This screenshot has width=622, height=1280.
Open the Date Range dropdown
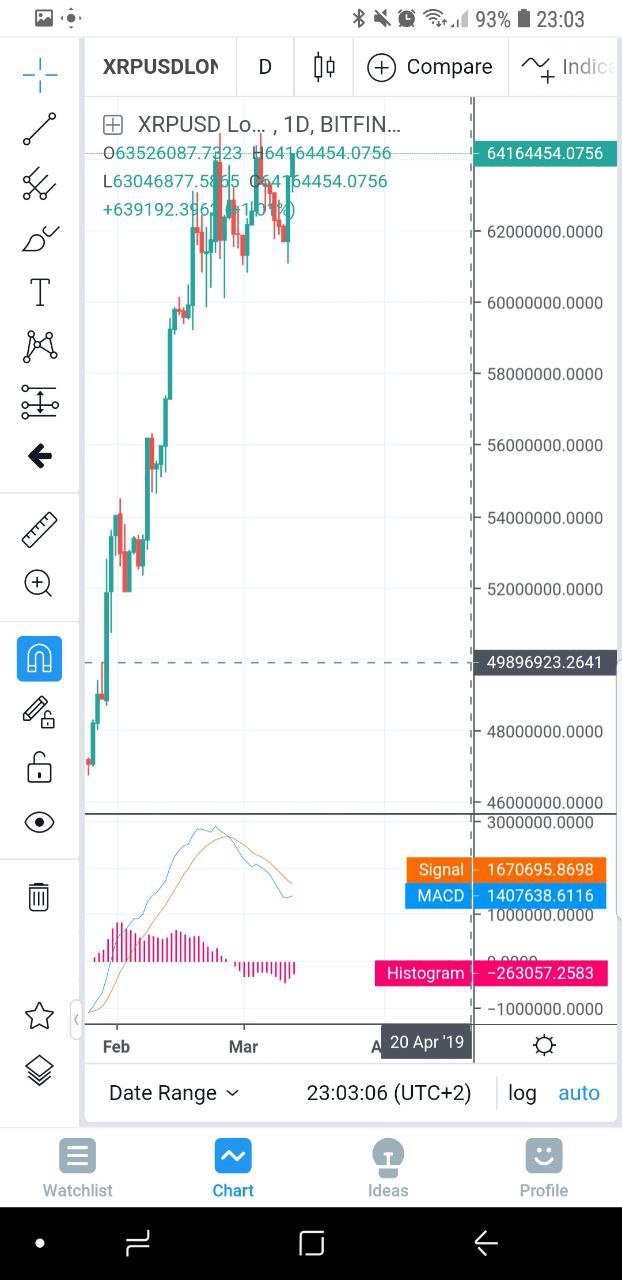pyautogui.click(x=174, y=1093)
